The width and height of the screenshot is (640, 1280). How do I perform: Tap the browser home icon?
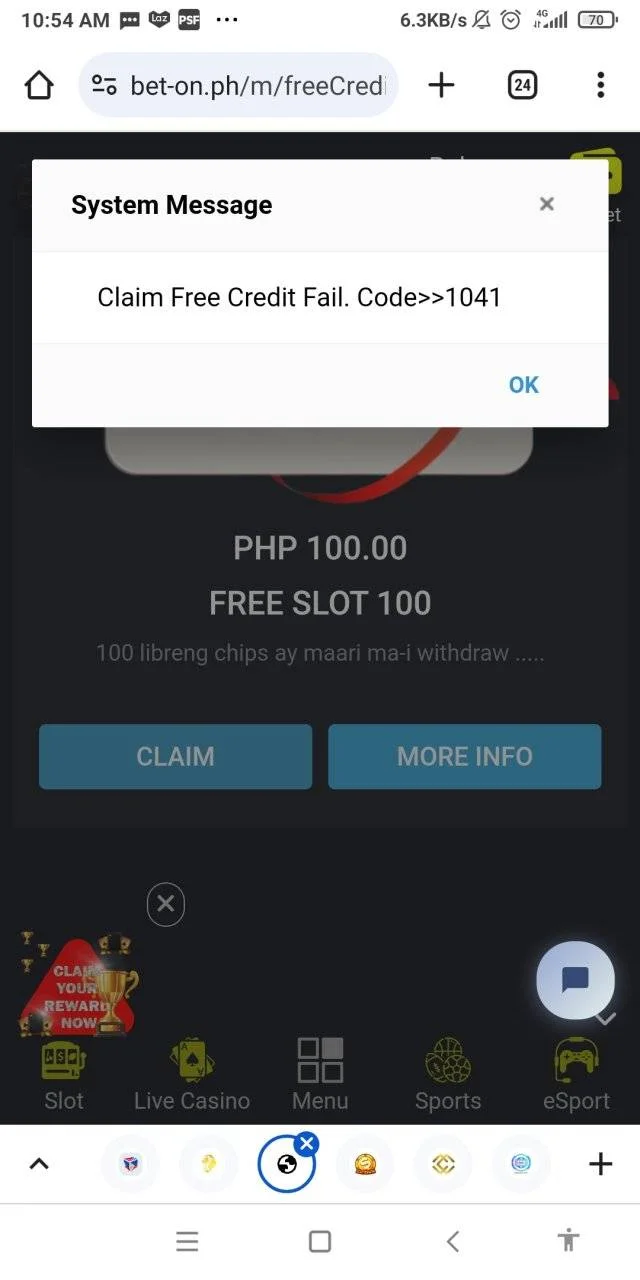click(x=39, y=85)
